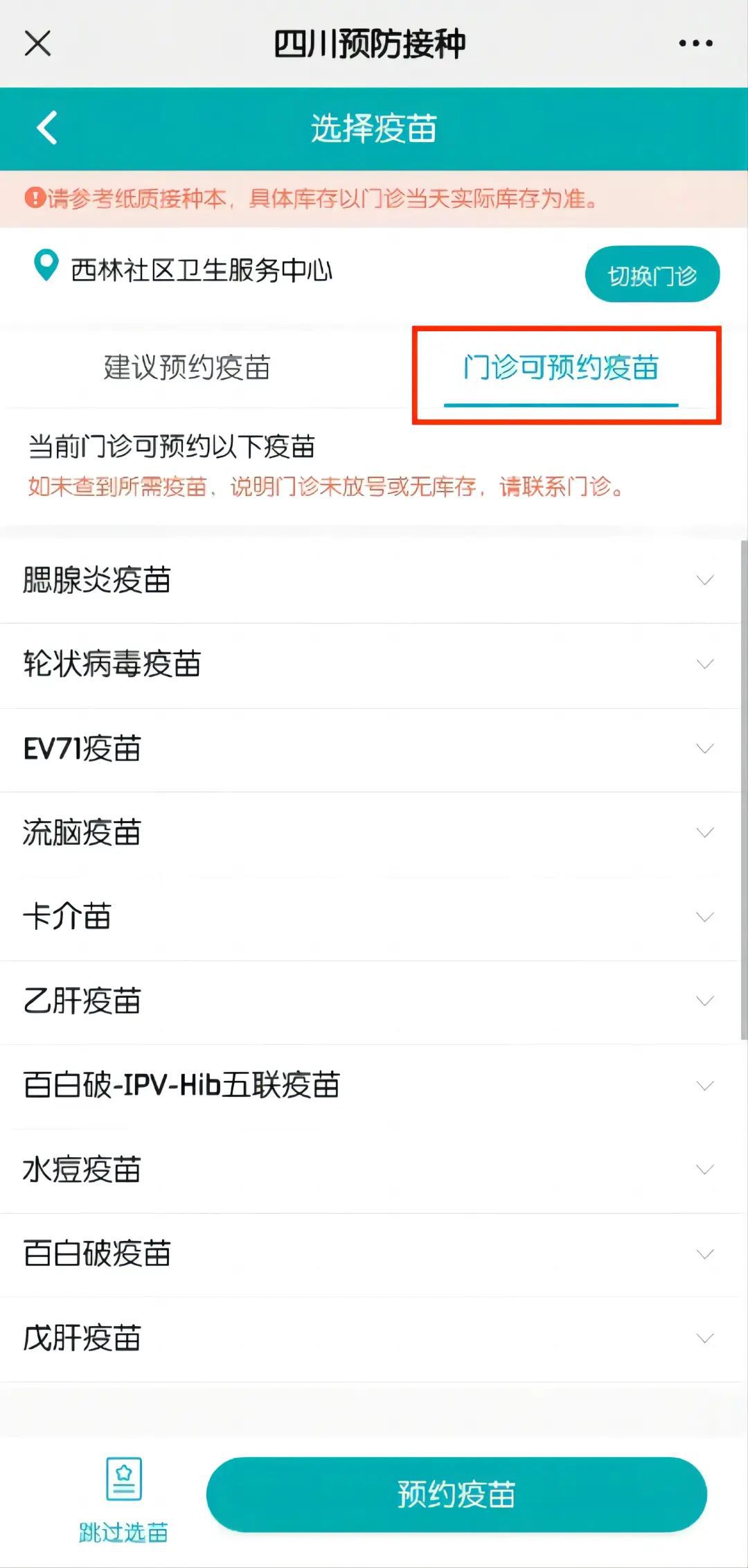Expand the 水痘疫苗 row

[704, 1170]
